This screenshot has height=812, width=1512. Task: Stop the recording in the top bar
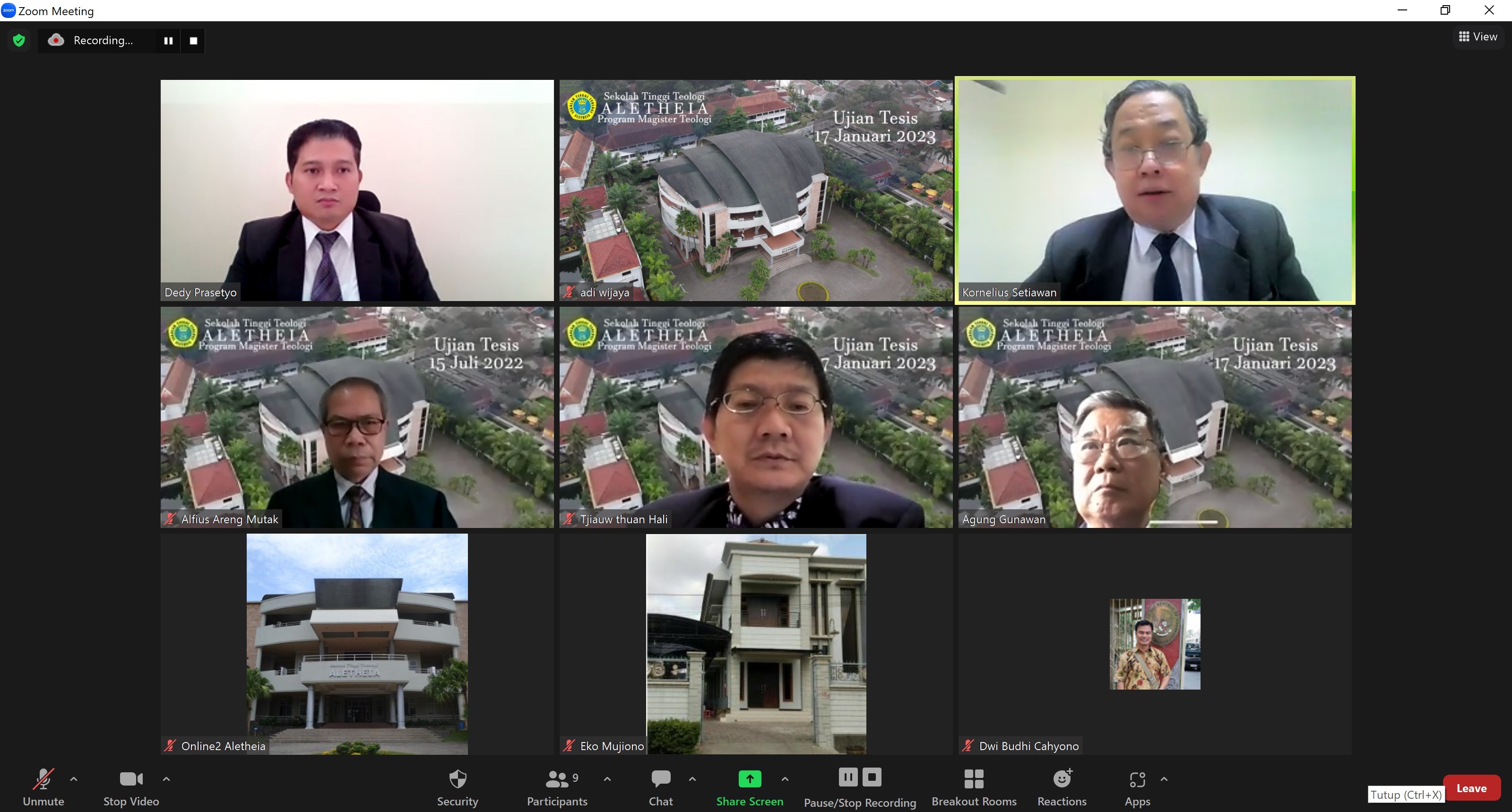click(x=193, y=41)
